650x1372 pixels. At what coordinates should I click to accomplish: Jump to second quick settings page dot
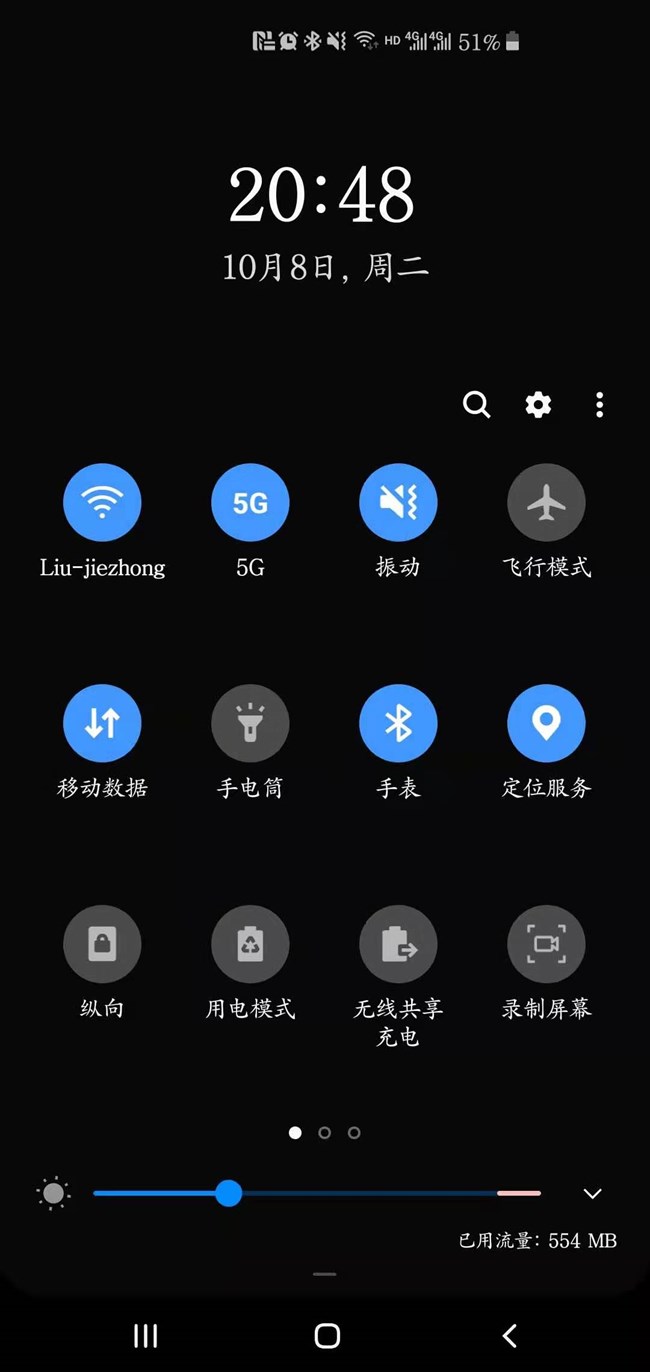point(325,1133)
